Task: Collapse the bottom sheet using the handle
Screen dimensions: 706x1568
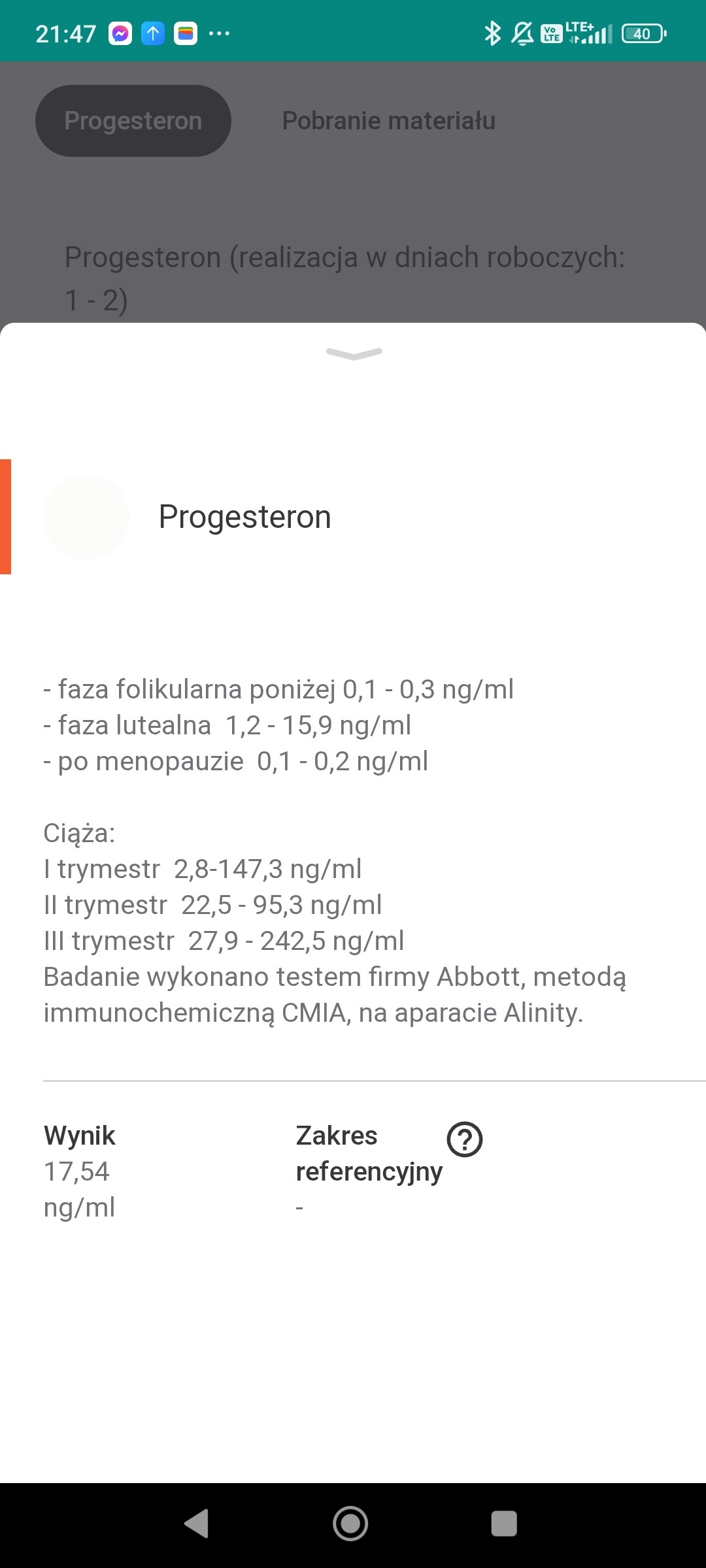Action: click(354, 353)
